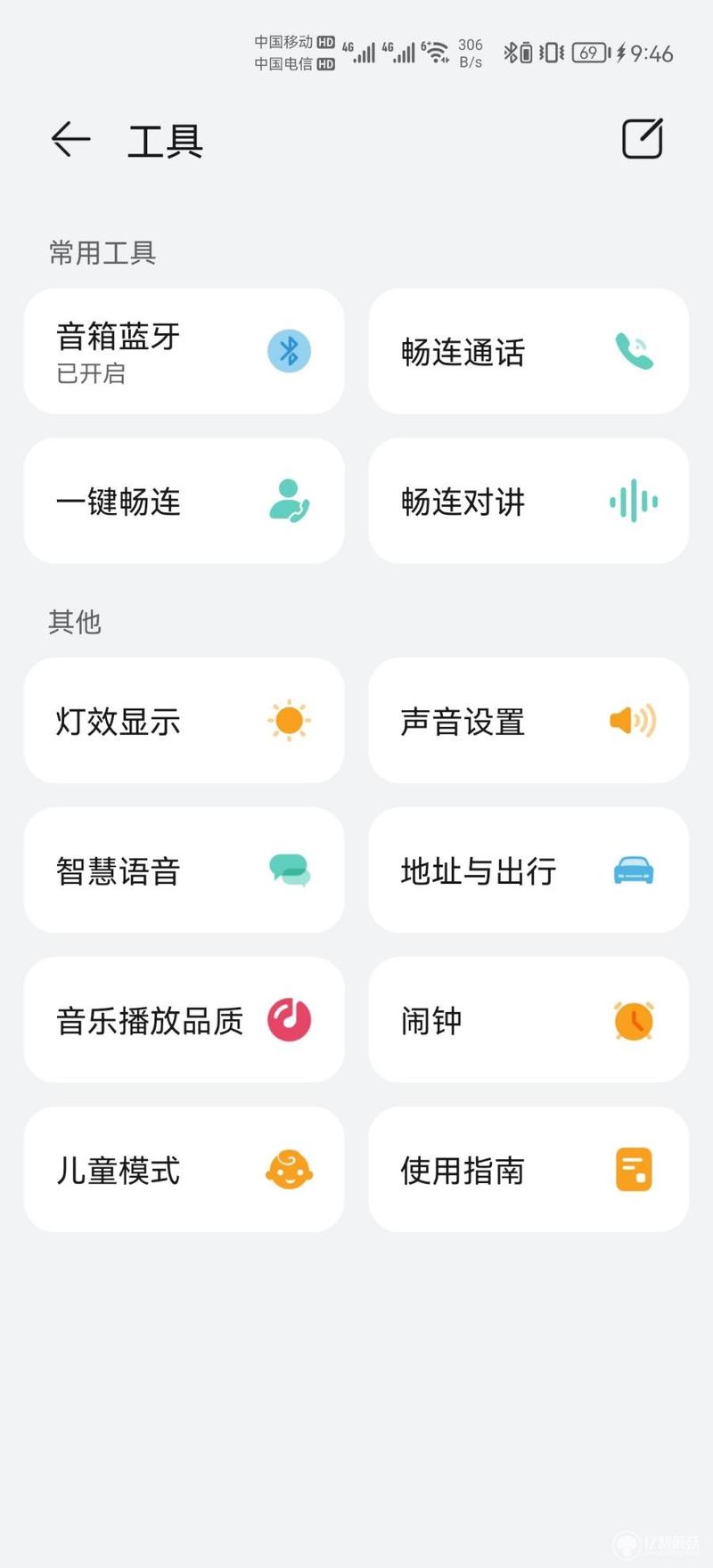713x1568 pixels.
Task: Go back from the 工具 page
Action: coord(70,139)
